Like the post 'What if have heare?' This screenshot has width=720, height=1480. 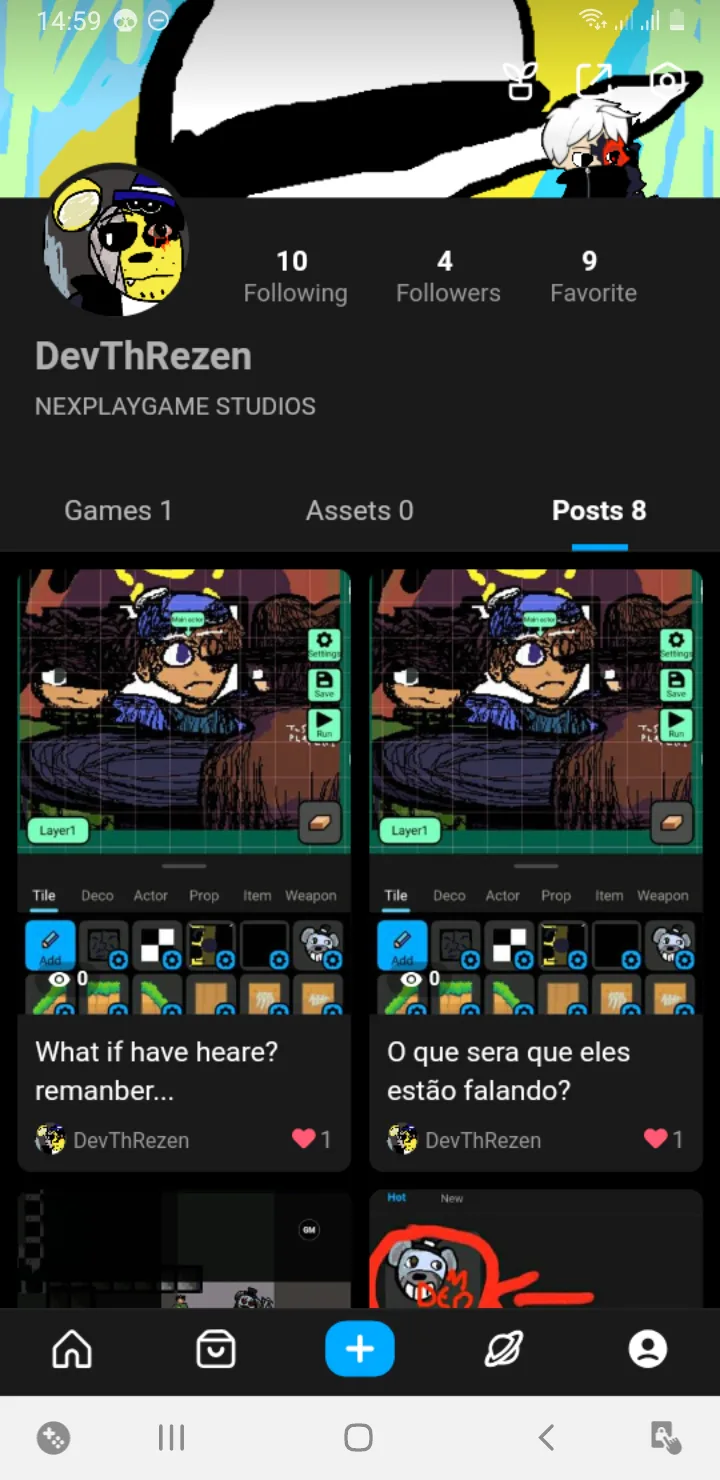[x=303, y=1139]
